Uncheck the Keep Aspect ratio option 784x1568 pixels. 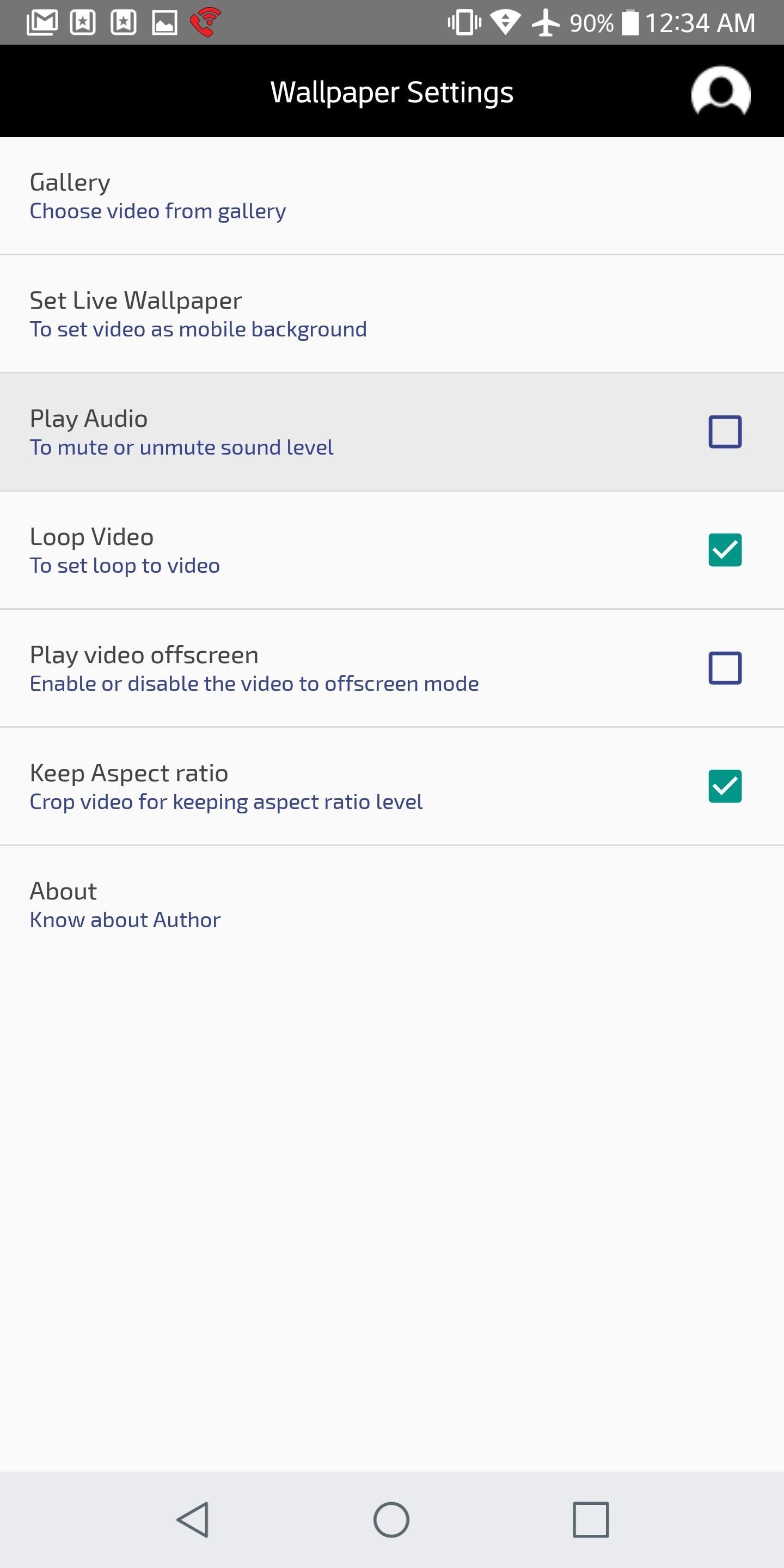pos(725,785)
